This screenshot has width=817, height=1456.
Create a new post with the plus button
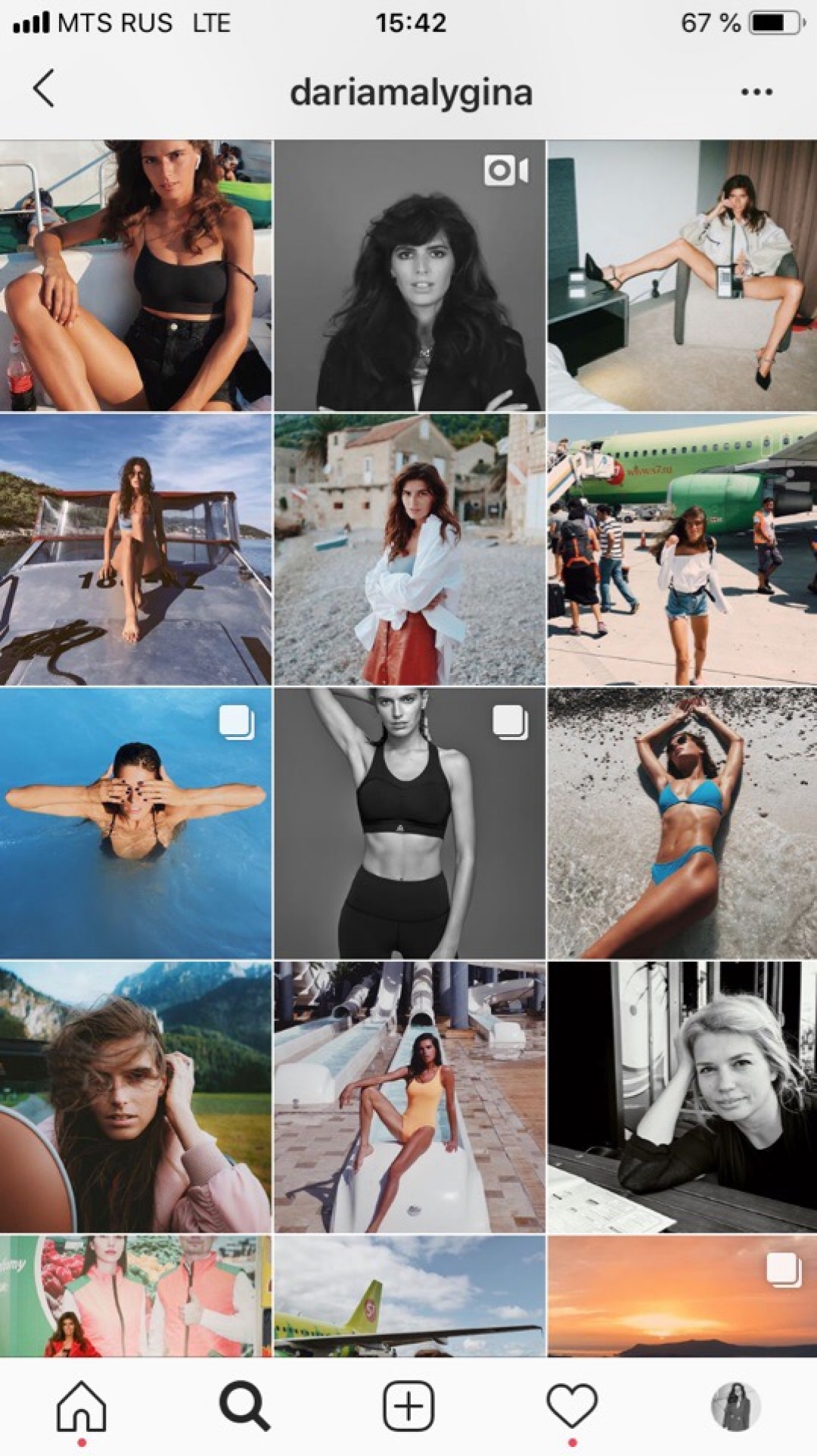point(408,1406)
